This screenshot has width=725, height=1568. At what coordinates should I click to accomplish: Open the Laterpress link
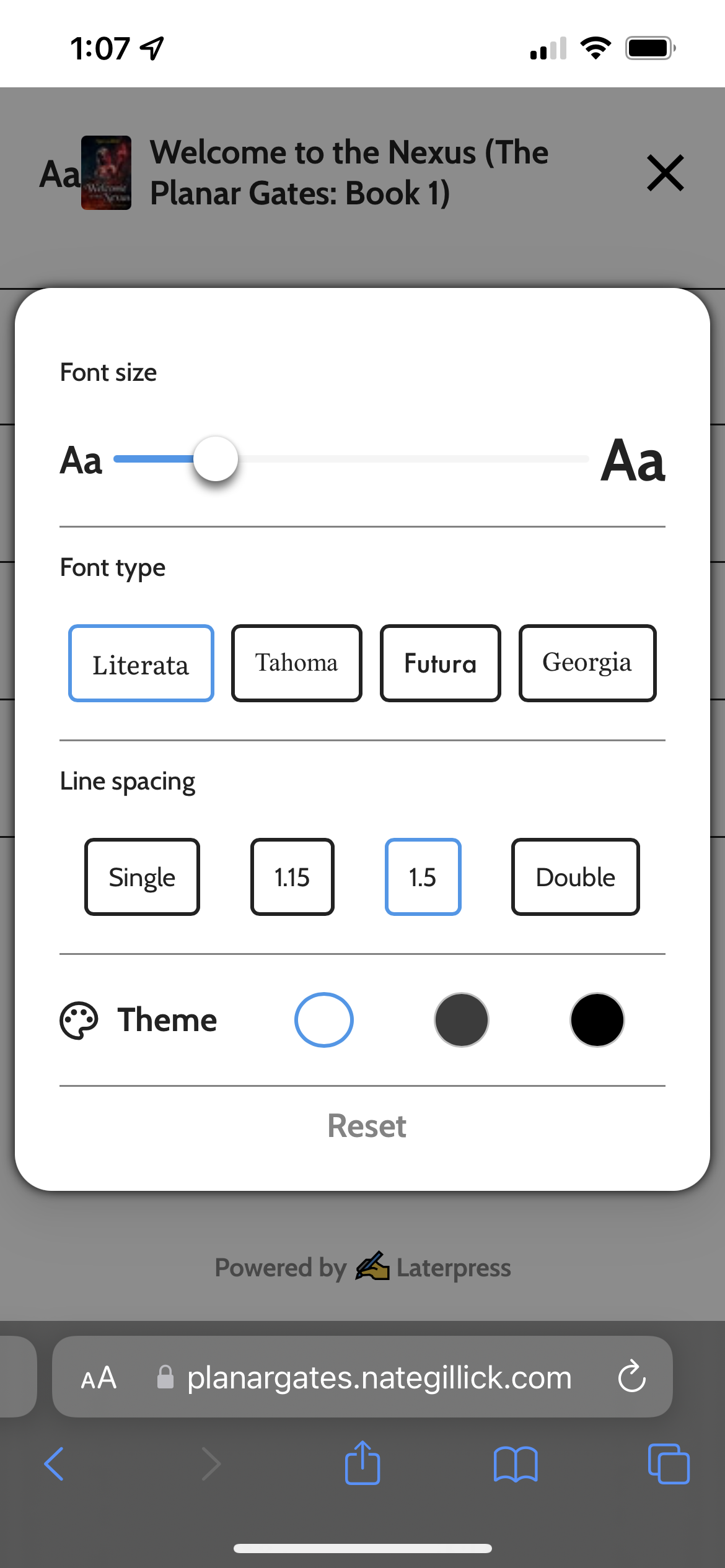click(434, 1268)
